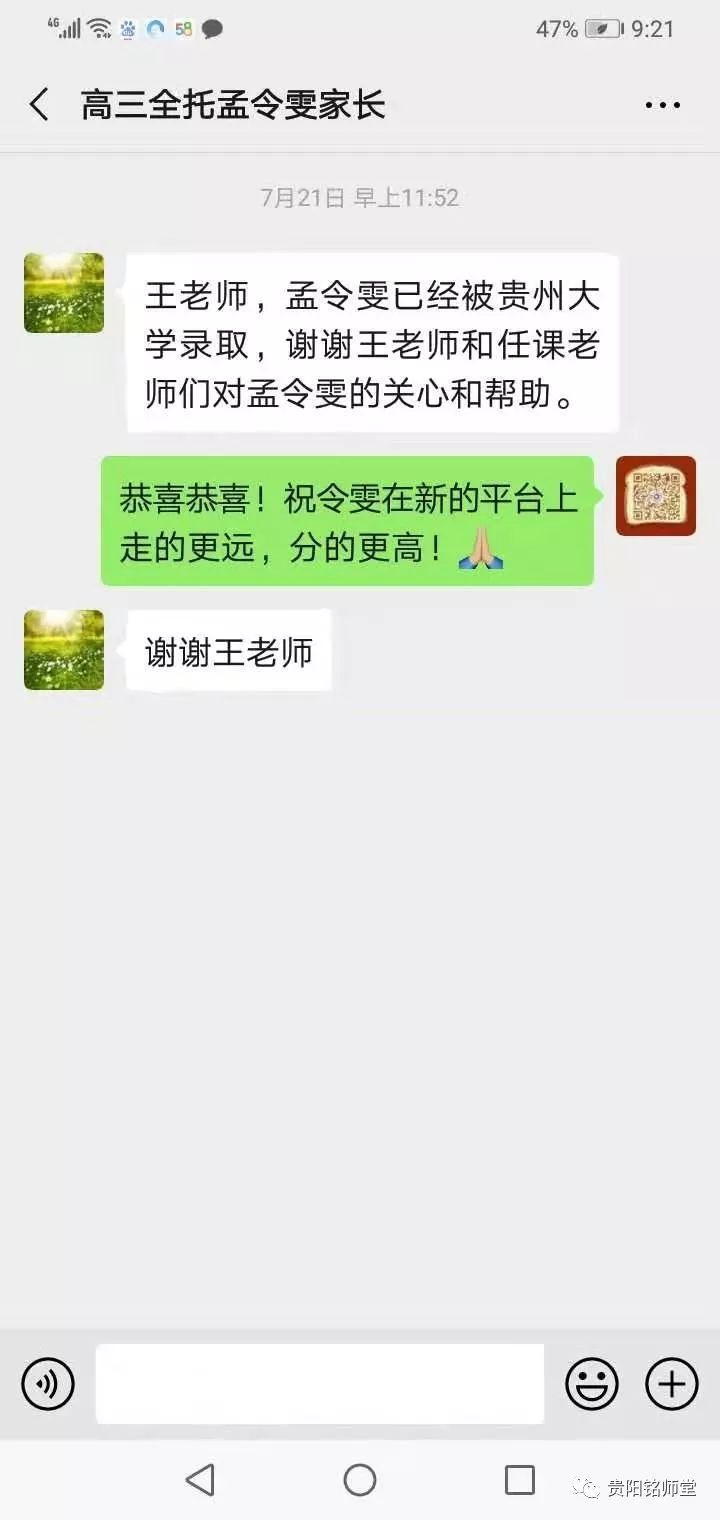Tap the system back button
The height and width of the screenshot is (1520, 720).
pyautogui.click(x=200, y=1480)
